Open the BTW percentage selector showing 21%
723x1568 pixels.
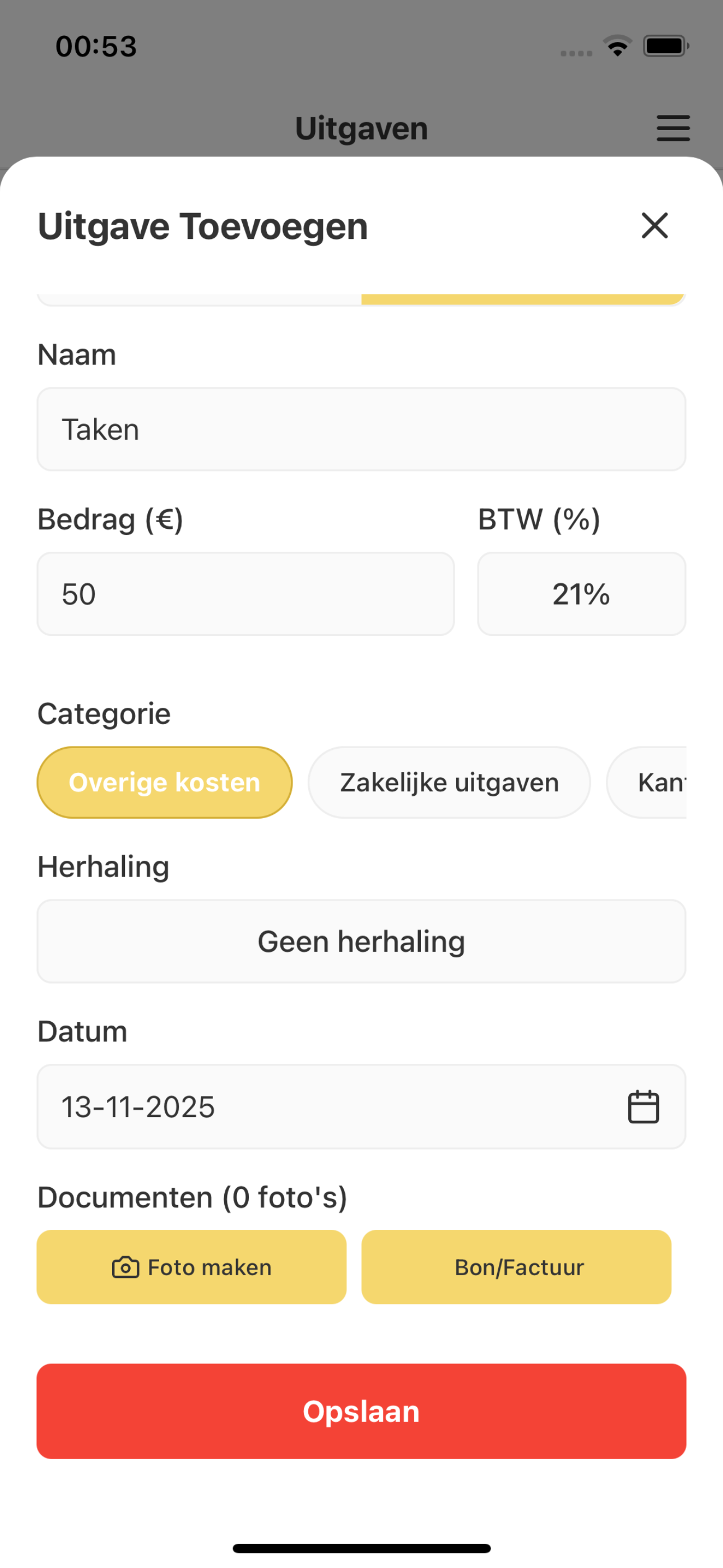coord(581,593)
